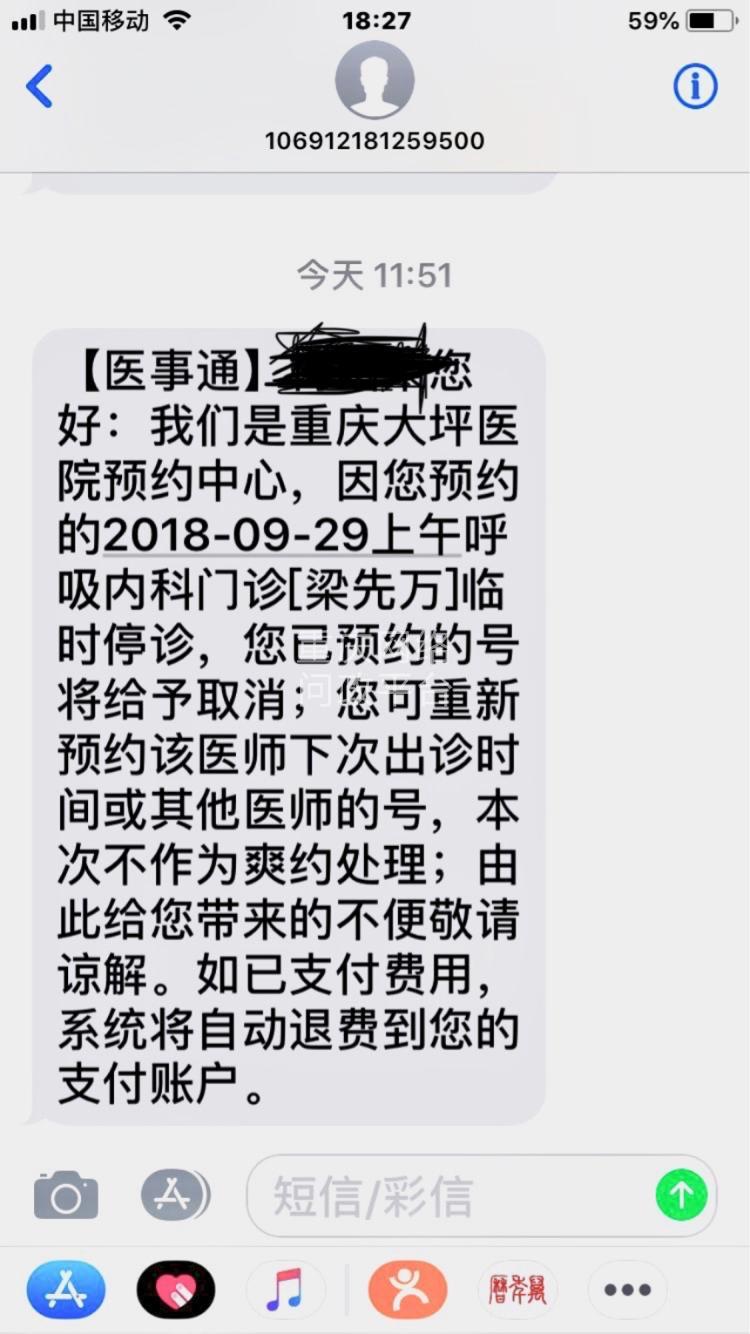Image resolution: width=750 pixels, height=1334 pixels.
Task: Toggle the iMessage apps drawer icon
Action: point(174,1194)
